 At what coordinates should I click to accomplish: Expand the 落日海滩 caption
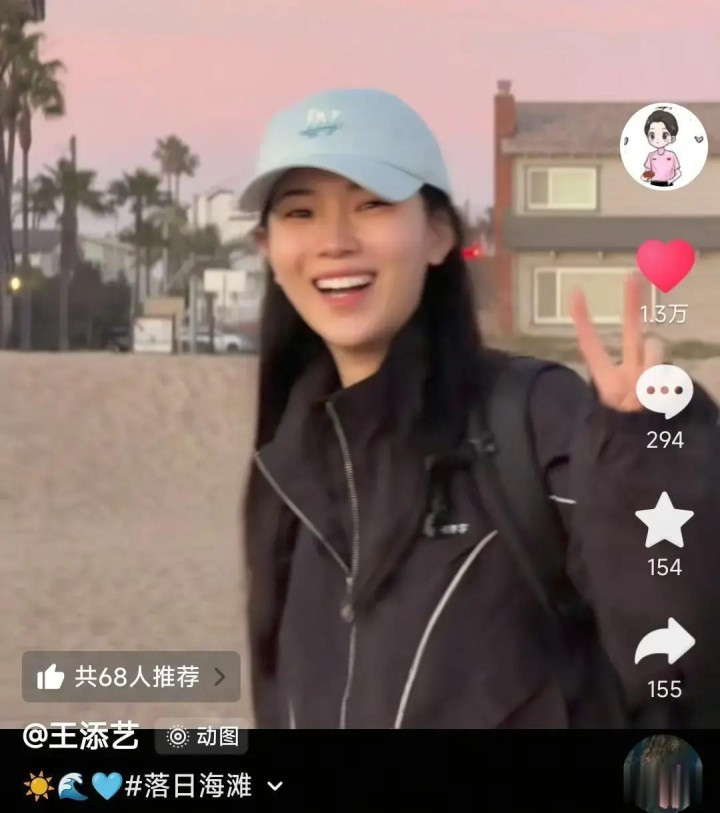[274, 787]
